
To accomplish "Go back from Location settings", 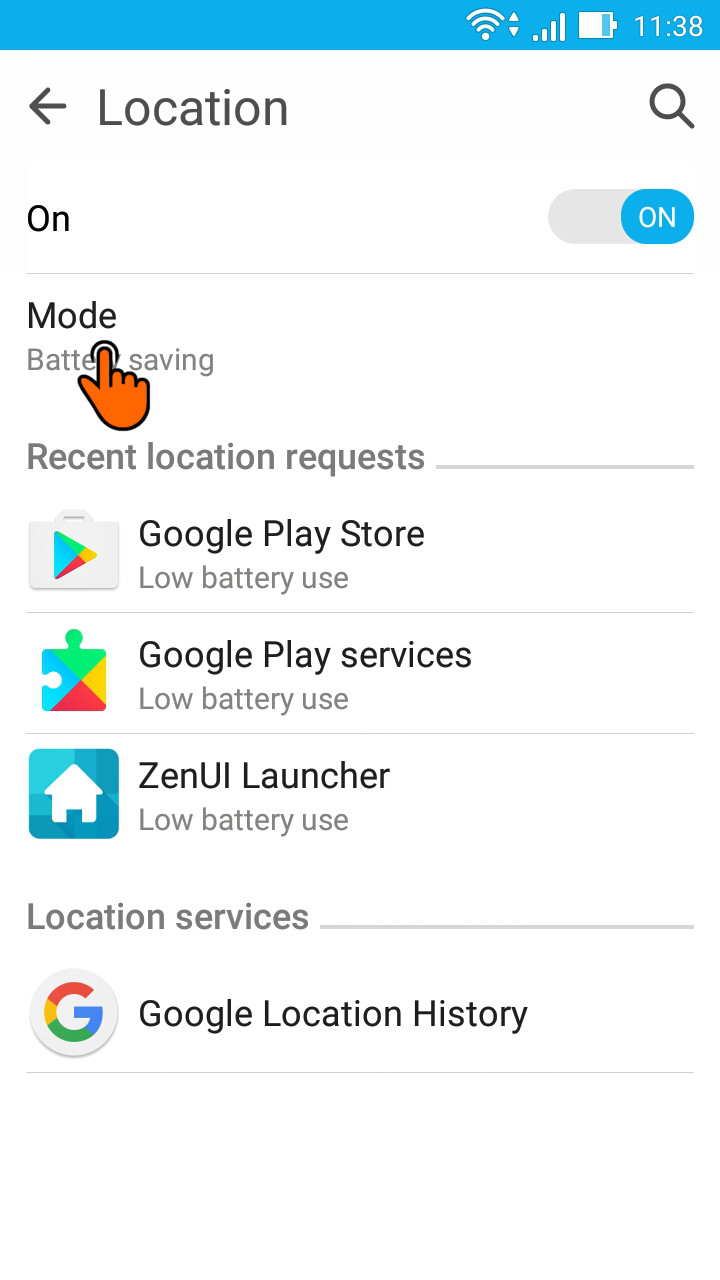I will pyautogui.click(x=47, y=107).
